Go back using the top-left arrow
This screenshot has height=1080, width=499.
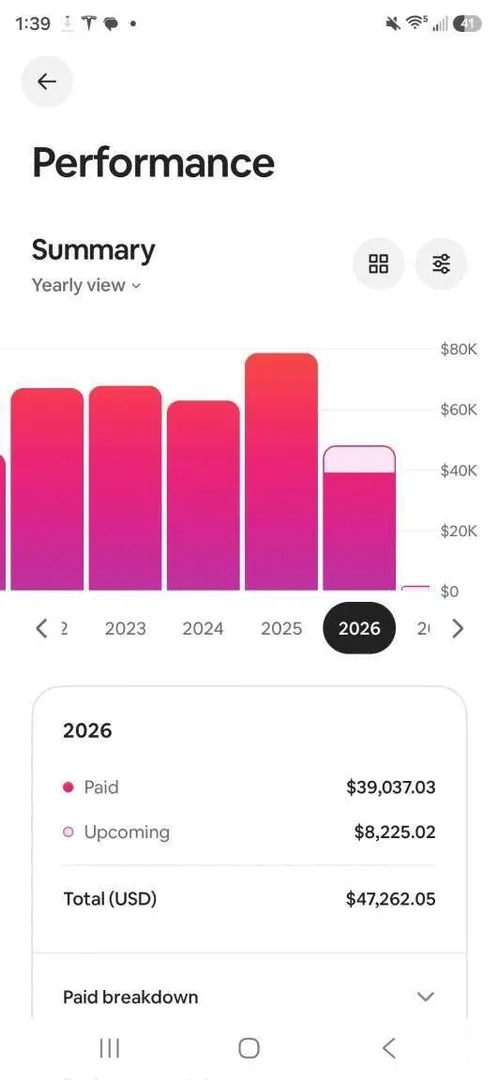click(47, 82)
